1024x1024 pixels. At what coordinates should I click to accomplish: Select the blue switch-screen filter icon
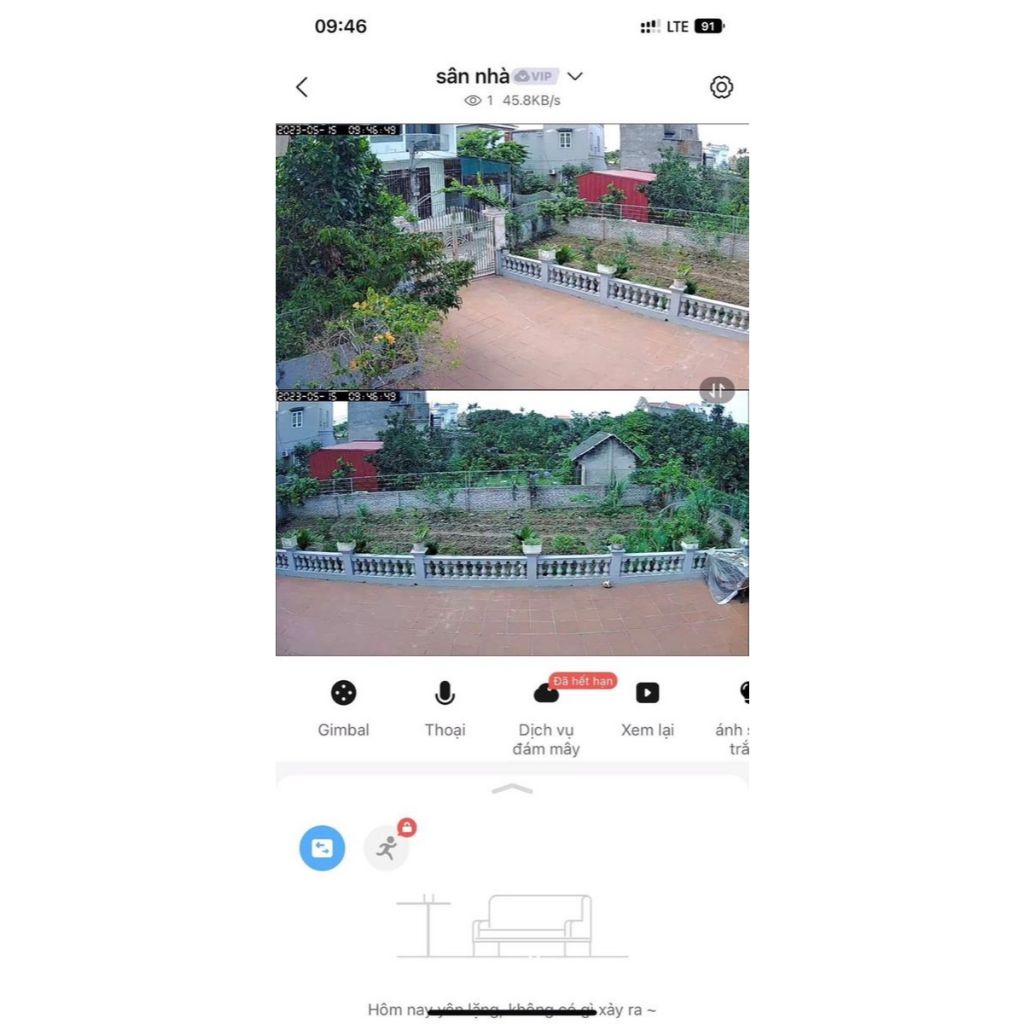(x=322, y=848)
